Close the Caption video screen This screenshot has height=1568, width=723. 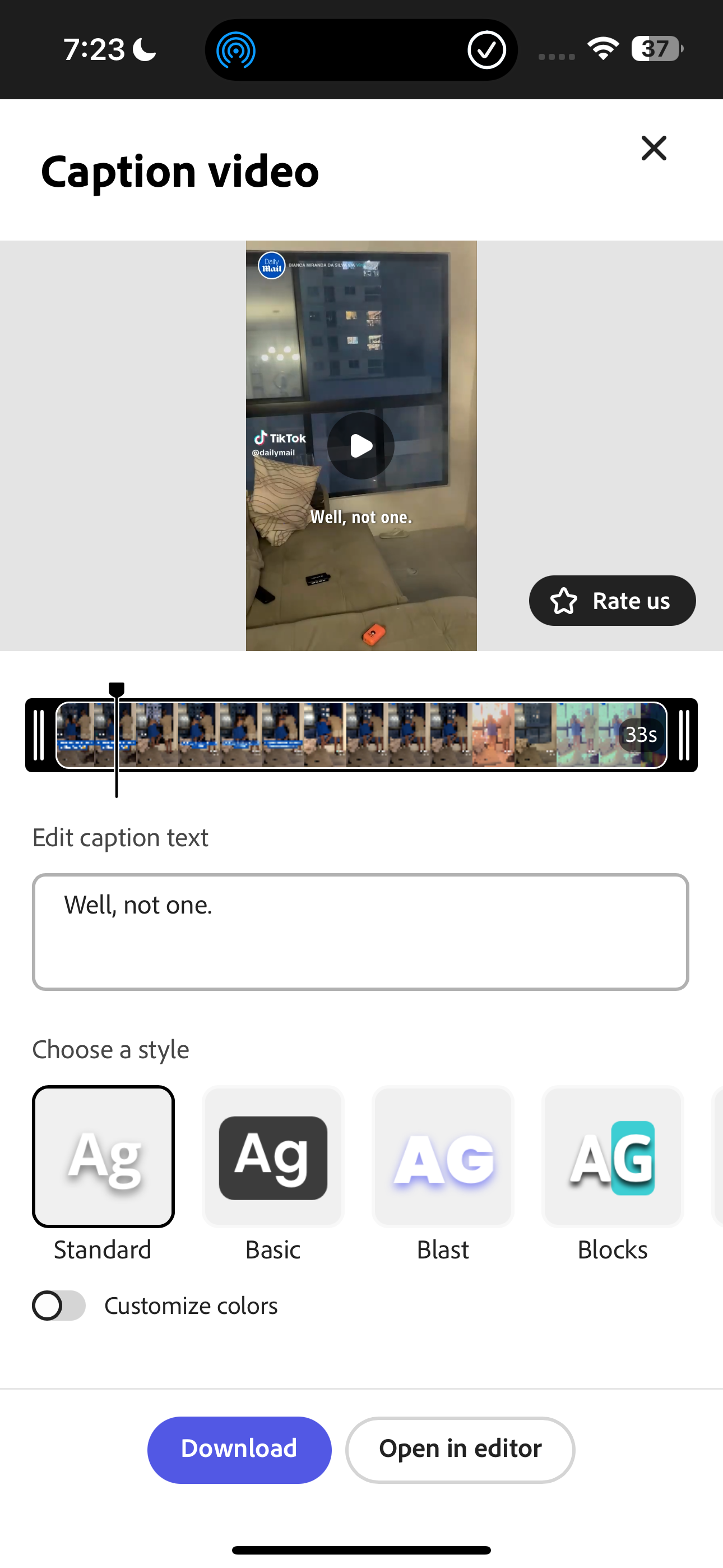pyautogui.click(x=654, y=148)
